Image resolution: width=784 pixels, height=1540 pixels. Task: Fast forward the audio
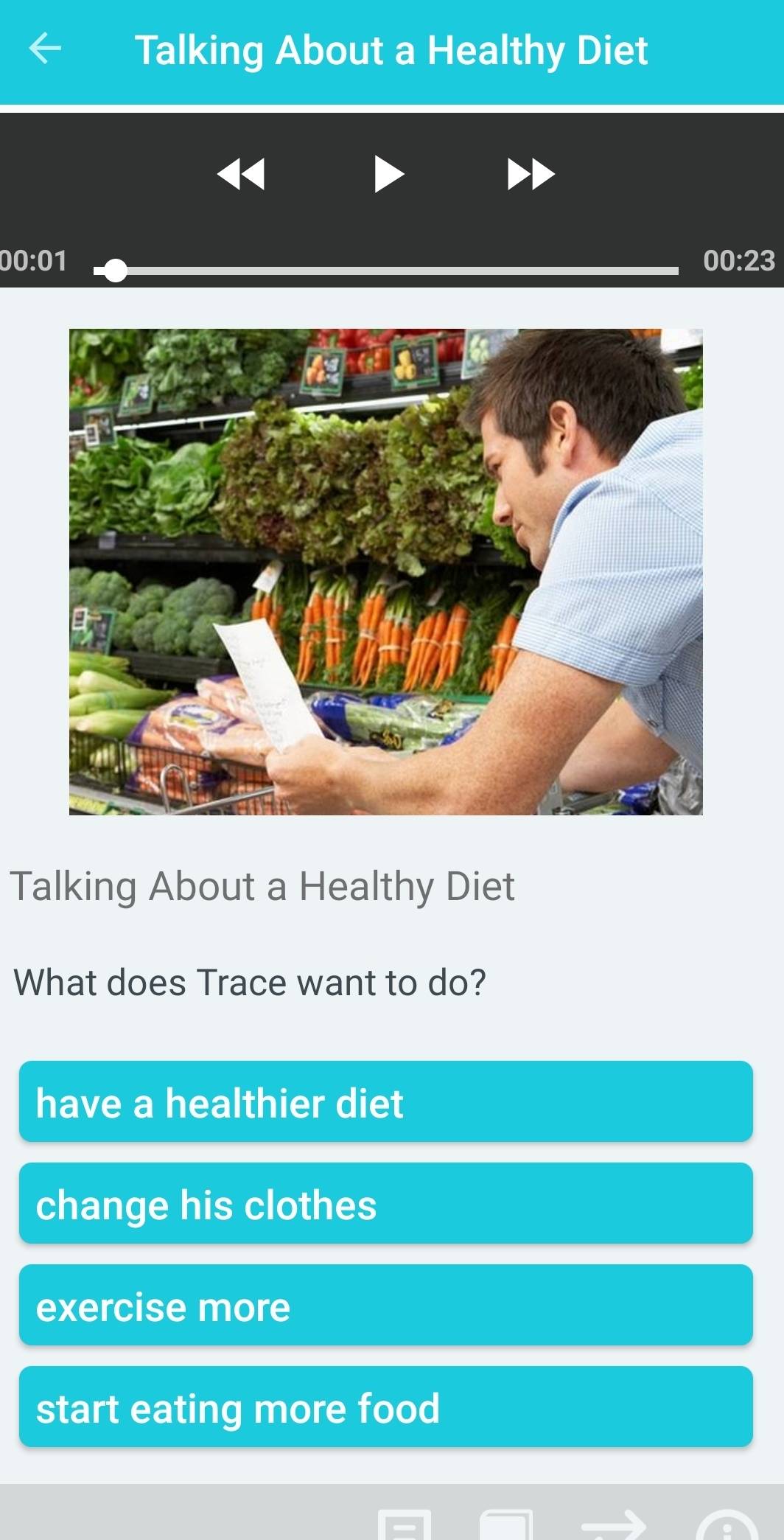click(531, 174)
